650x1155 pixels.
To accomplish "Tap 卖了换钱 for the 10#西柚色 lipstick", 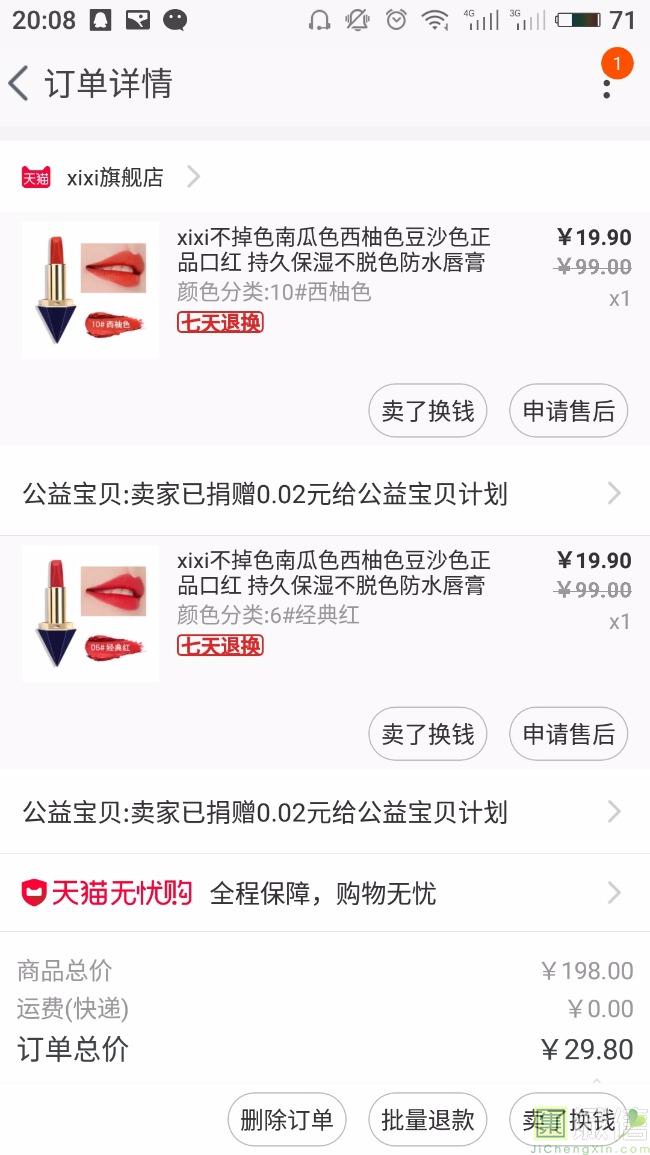I will [x=428, y=411].
